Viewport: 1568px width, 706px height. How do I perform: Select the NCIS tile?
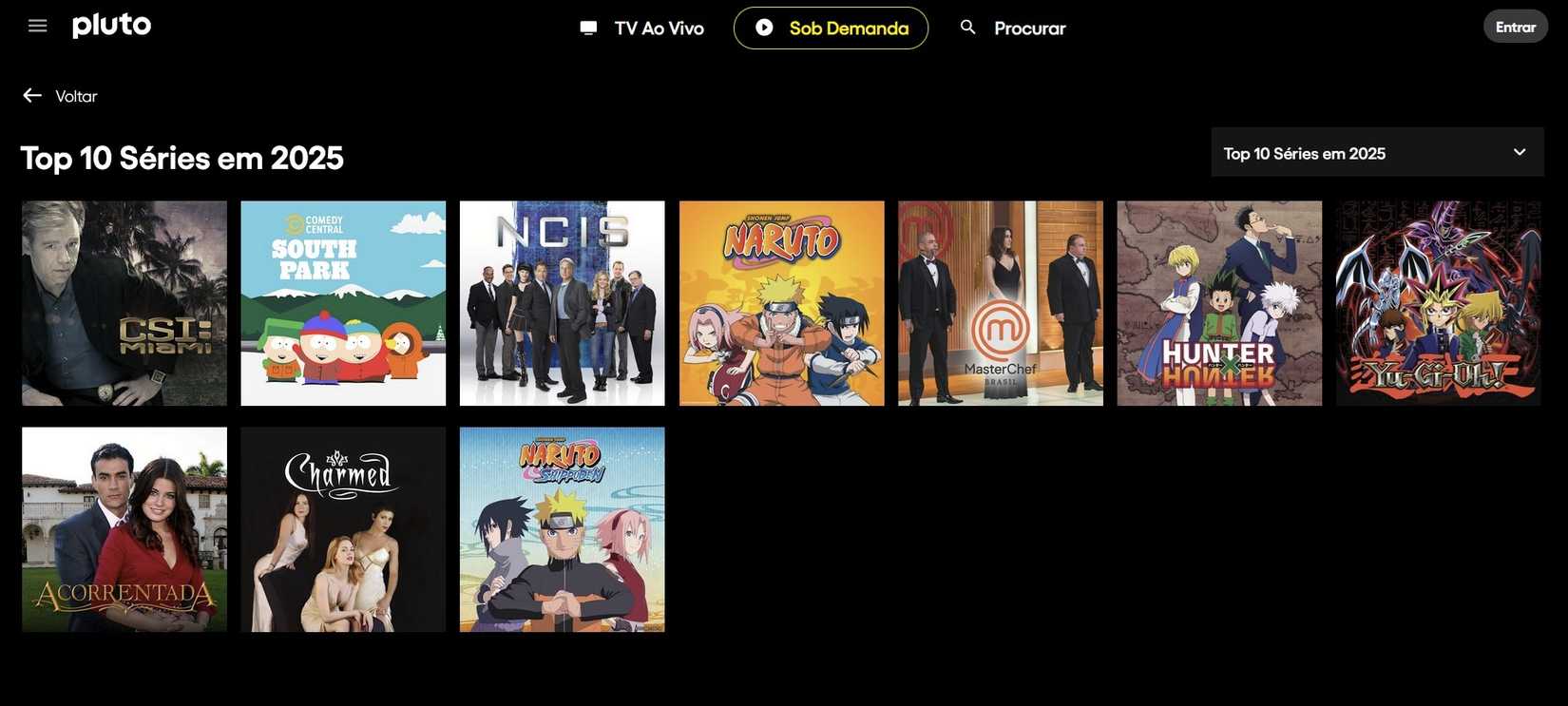click(x=563, y=303)
